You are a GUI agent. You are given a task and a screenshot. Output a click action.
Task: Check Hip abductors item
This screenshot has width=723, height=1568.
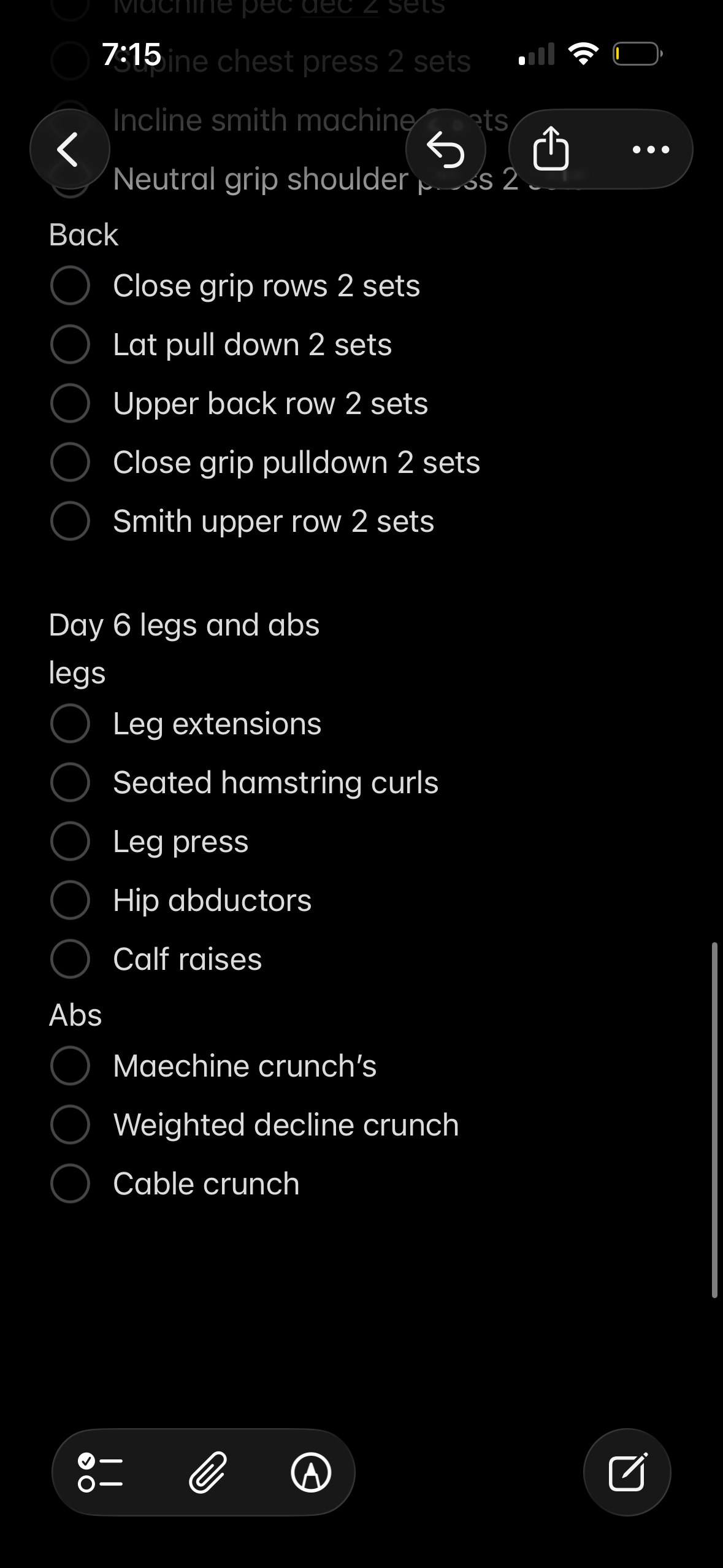click(x=70, y=900)
